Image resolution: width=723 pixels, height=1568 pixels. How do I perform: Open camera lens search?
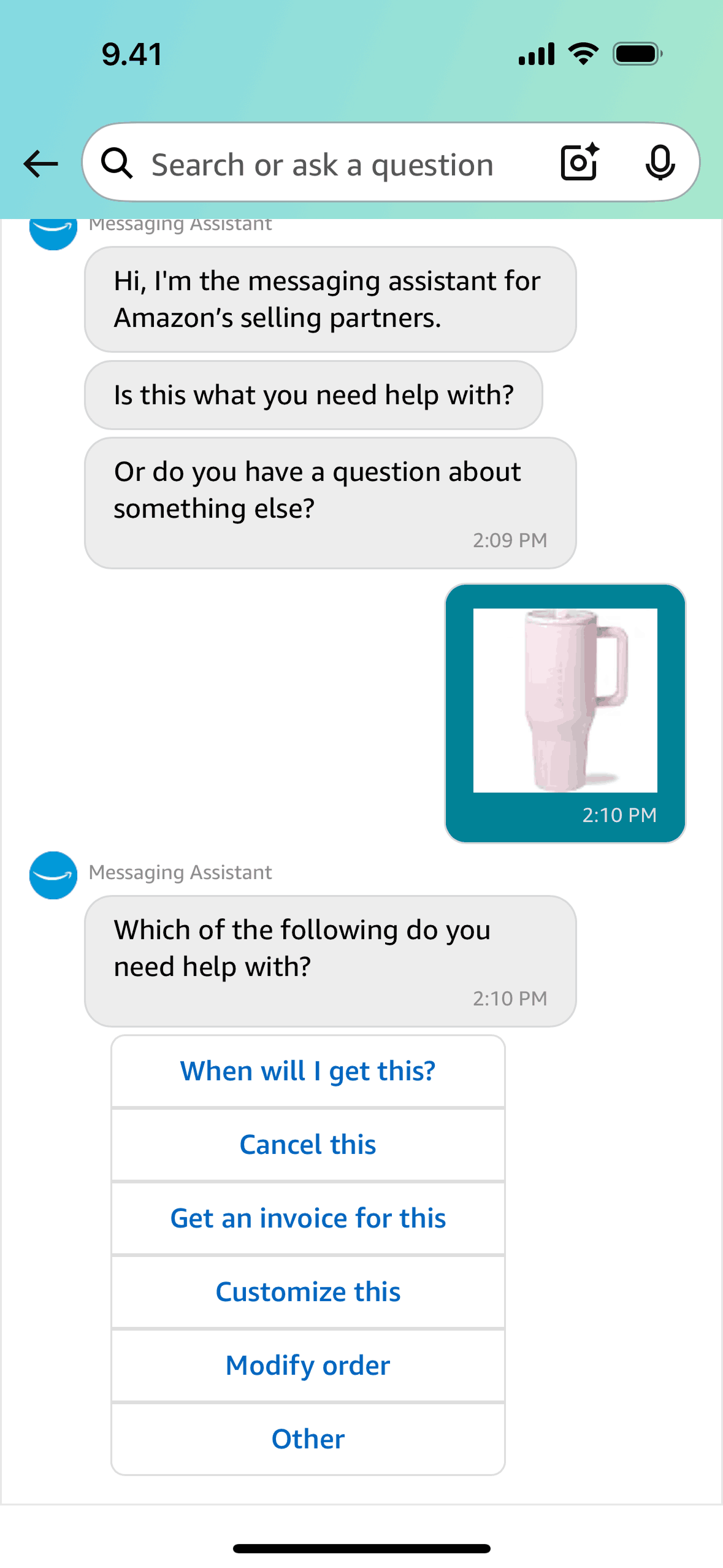coord(579,163)
